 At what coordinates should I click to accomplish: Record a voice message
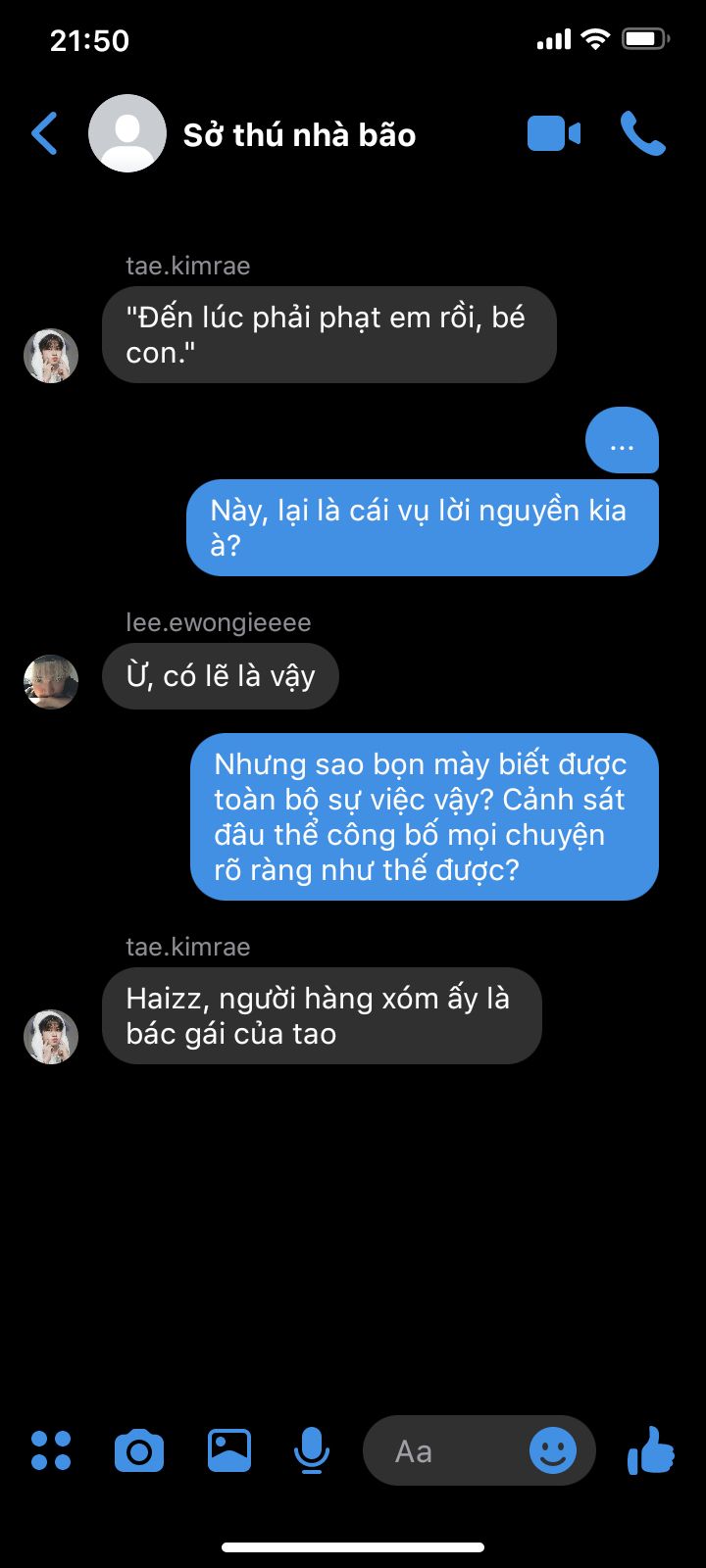[x=312, y=1450]
